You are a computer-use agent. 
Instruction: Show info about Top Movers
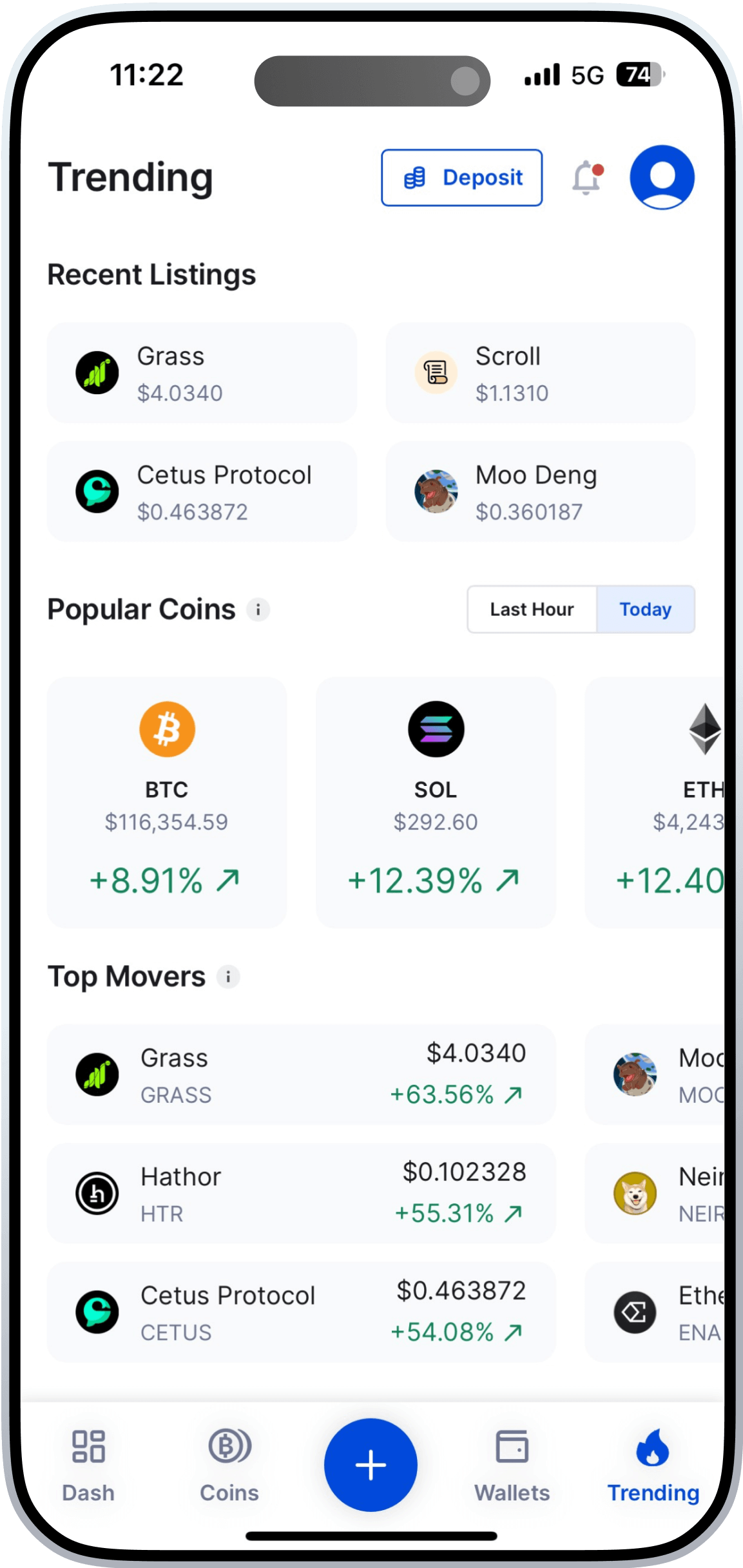228,977
